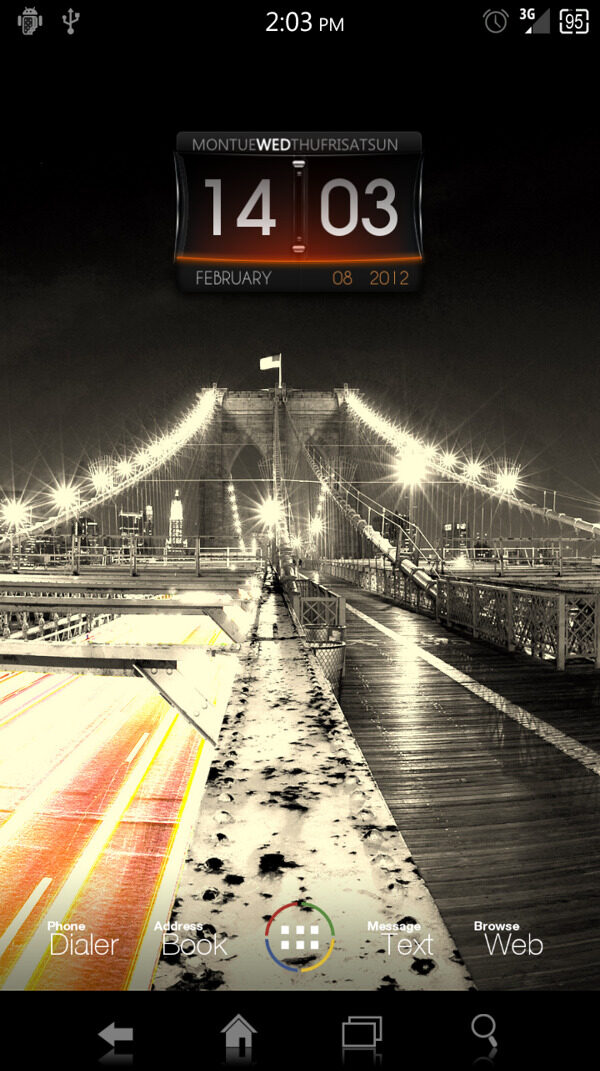The height and width of the screenshot is (1071, 600).
Task: Launch the Message Text shortcut
Action: coord(403,940)
